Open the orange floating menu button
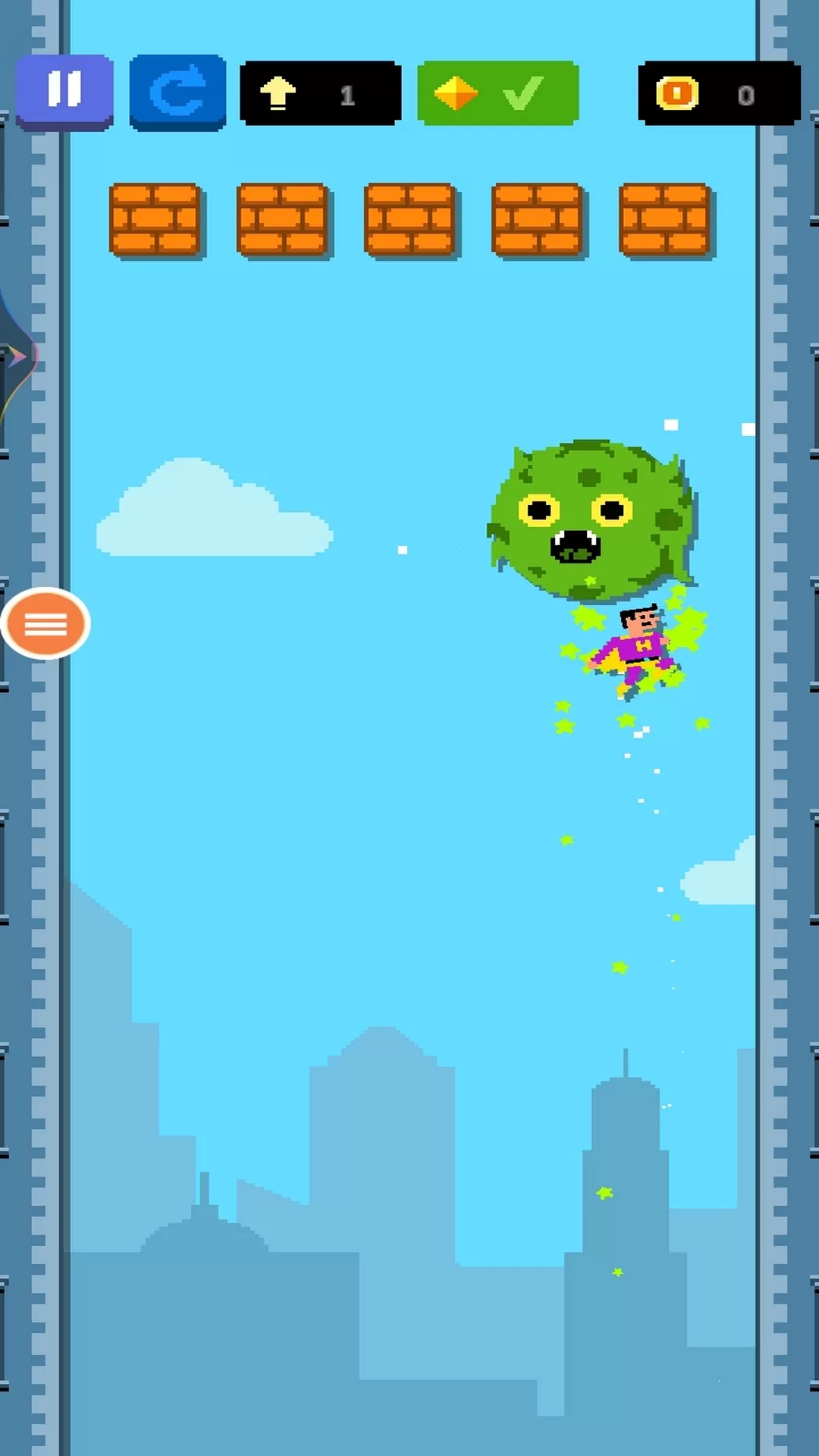 pos(46,624)
